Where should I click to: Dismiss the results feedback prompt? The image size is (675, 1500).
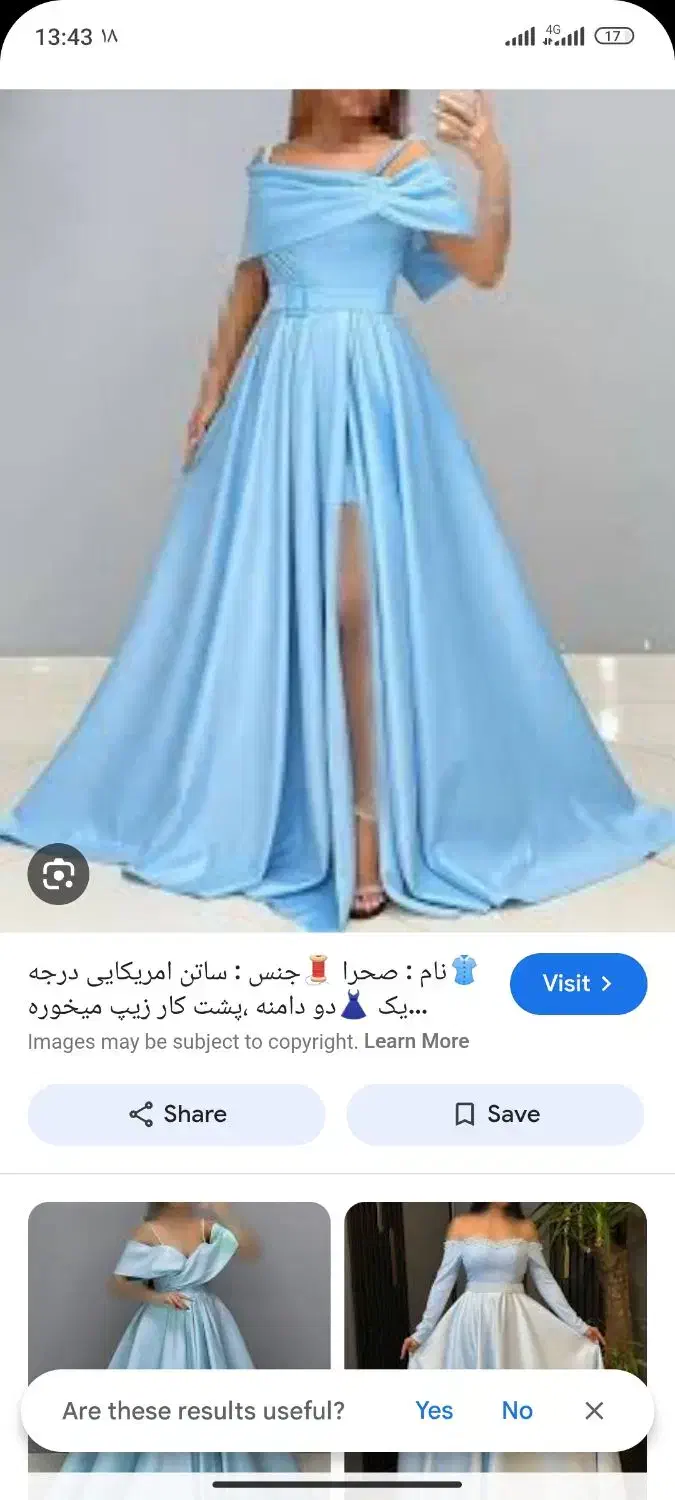[594, 1410]
